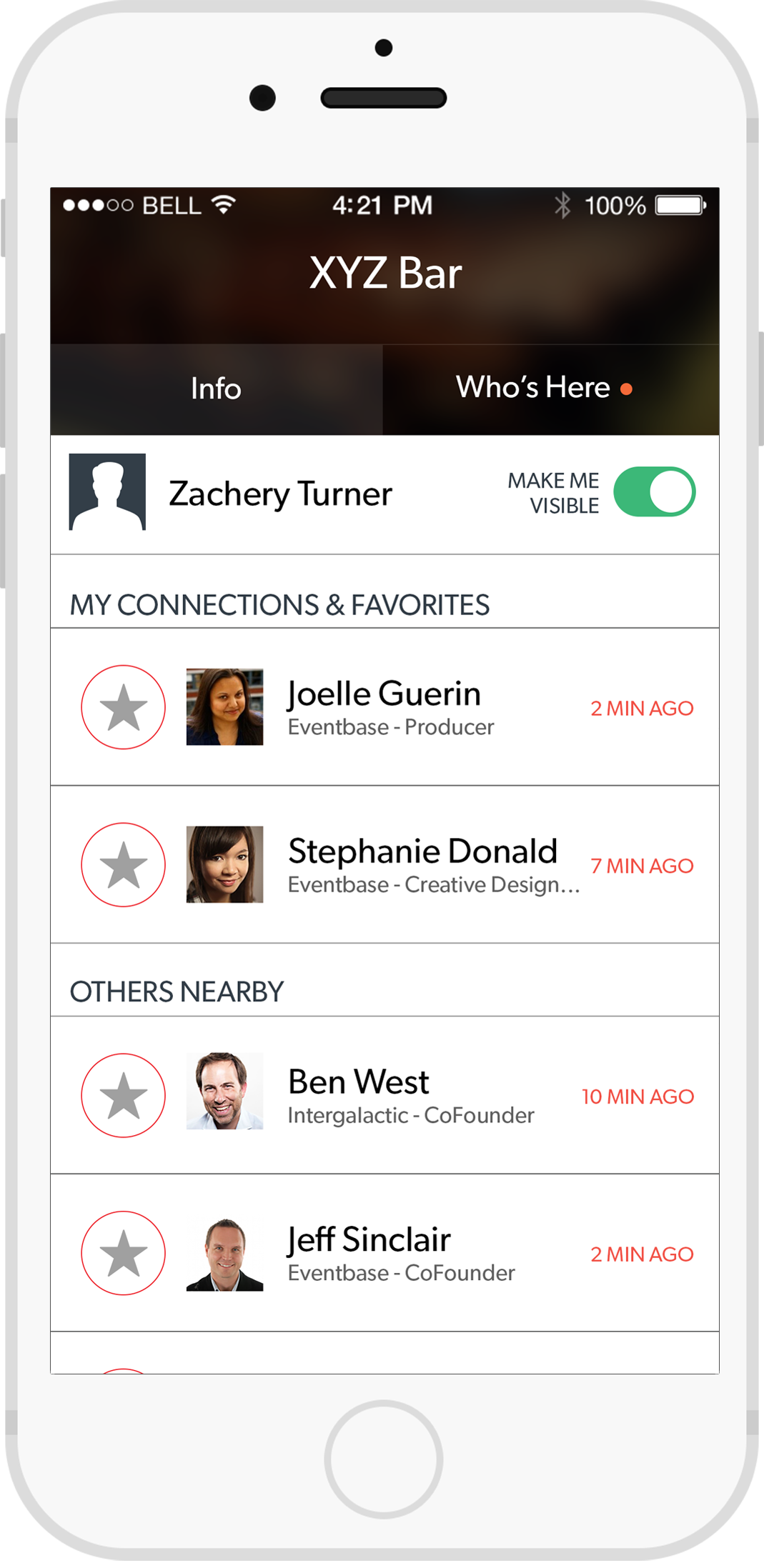This screenshot has height=1568, width=764.
Task: View Stephanie Donald's details
Action: click(422, 865)
